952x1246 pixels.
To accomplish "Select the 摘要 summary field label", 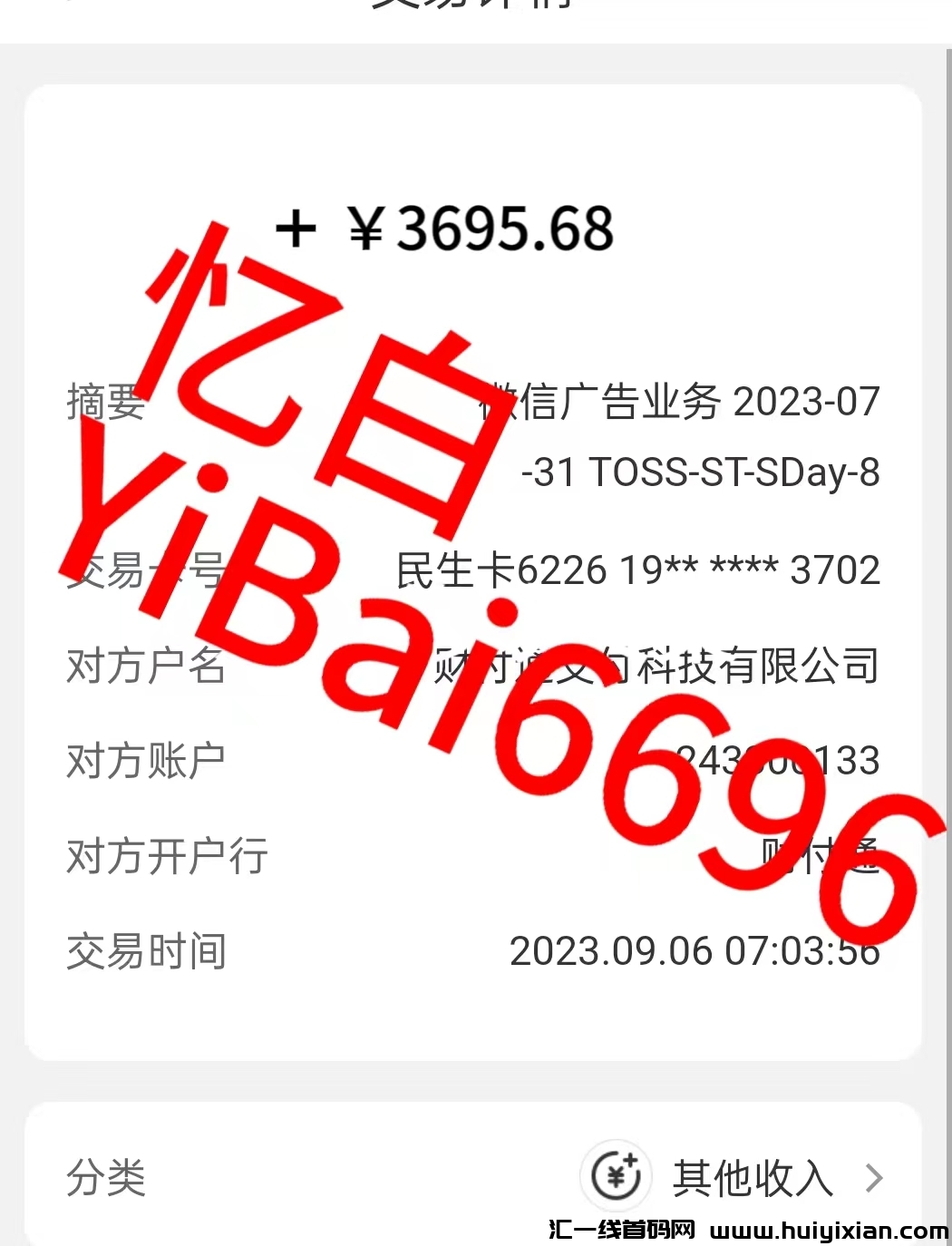I will (104, 404).
